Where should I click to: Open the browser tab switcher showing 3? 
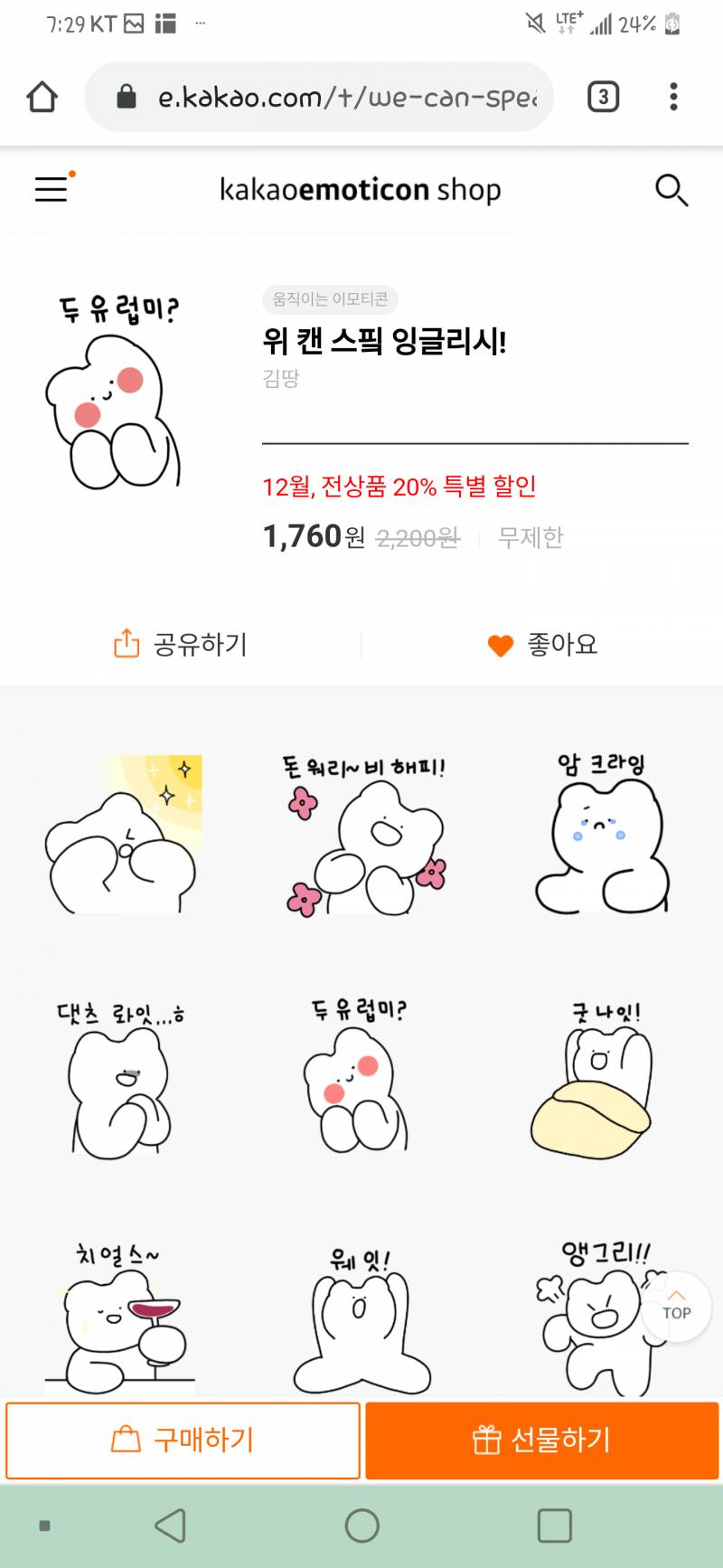pos(603,96)
